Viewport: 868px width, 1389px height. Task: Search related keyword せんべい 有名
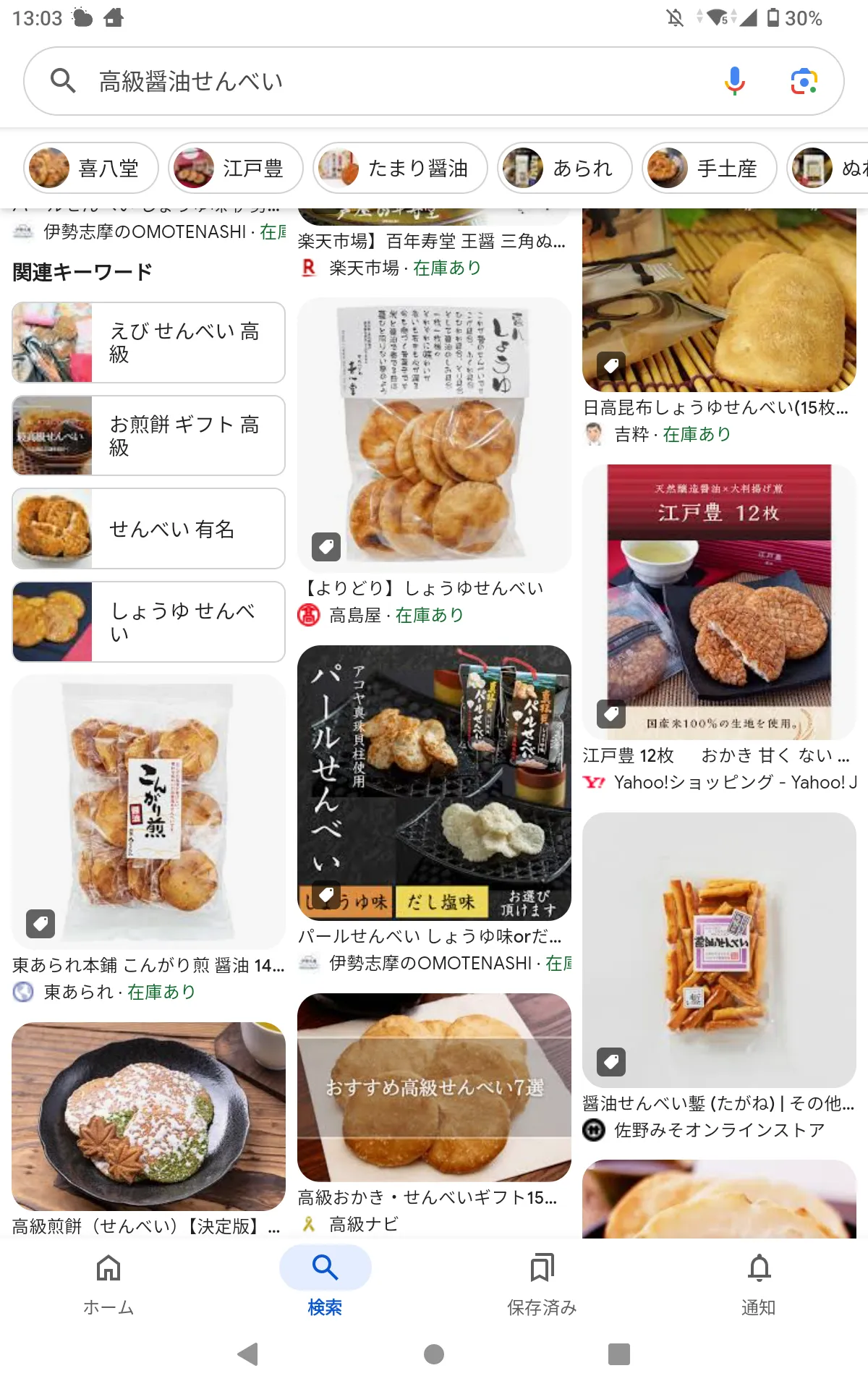point(149,529)
